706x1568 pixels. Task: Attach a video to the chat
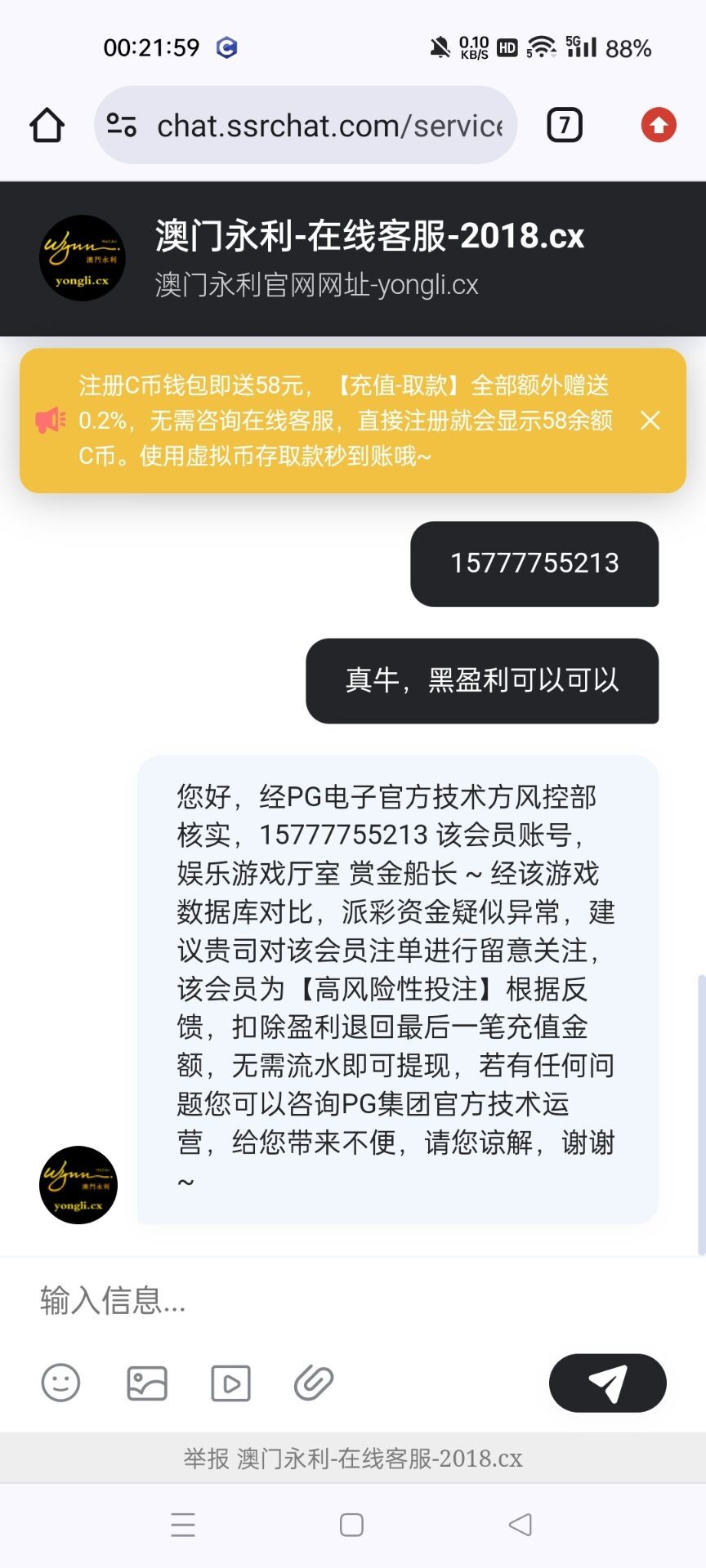pos(230,1383)
